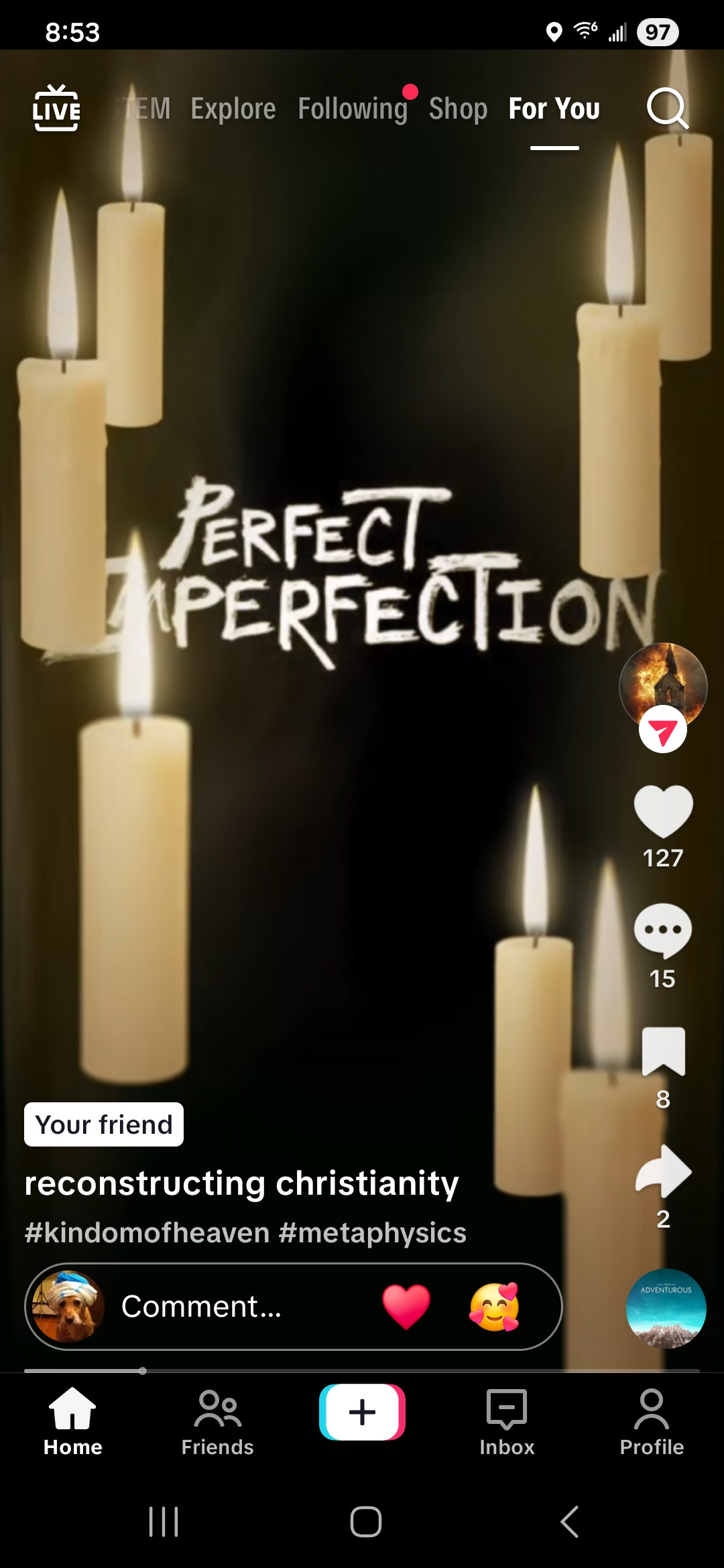This screenshot has height=1568, width=724.
Task: Switch to the Following tab
Action: (x=353, y=109)
